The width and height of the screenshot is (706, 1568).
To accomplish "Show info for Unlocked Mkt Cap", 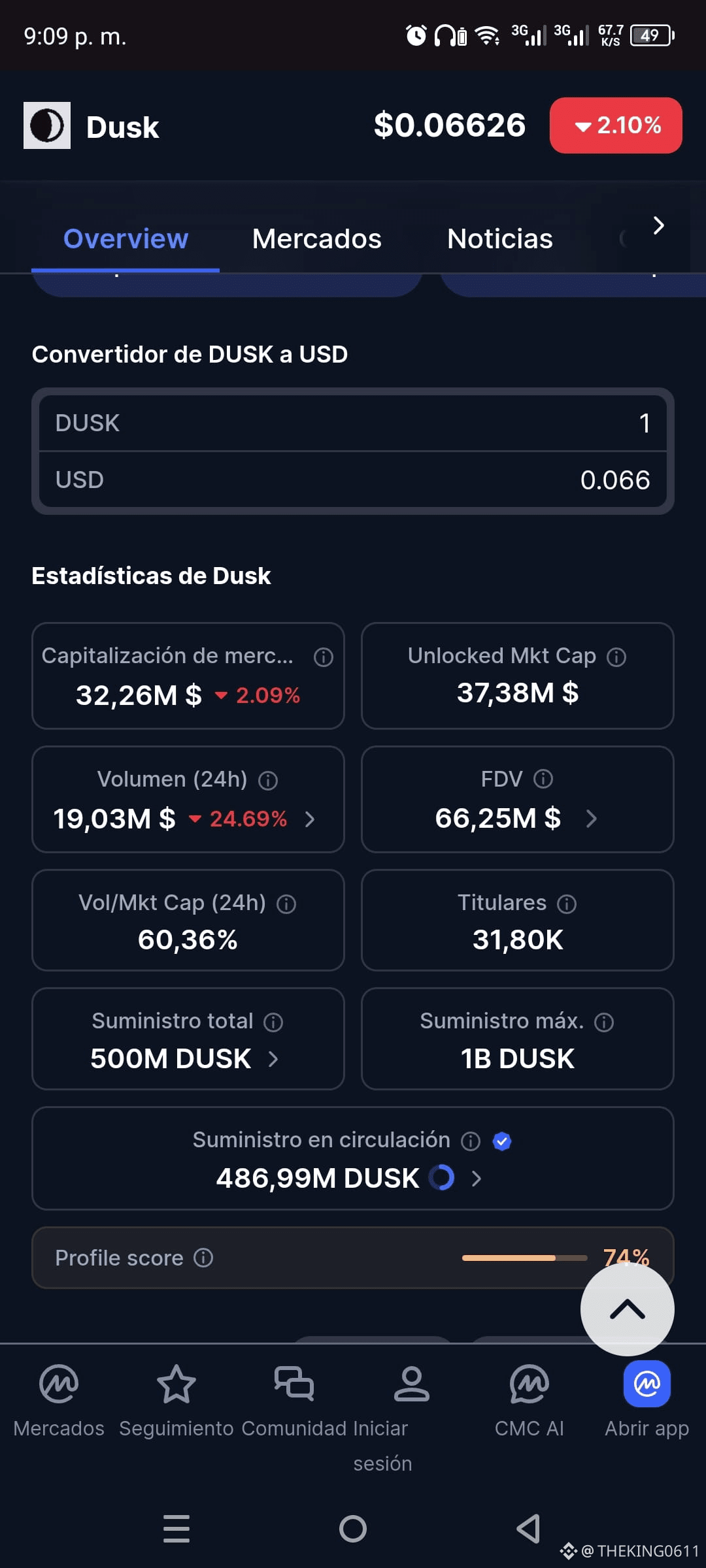I will tap(616, 657).
